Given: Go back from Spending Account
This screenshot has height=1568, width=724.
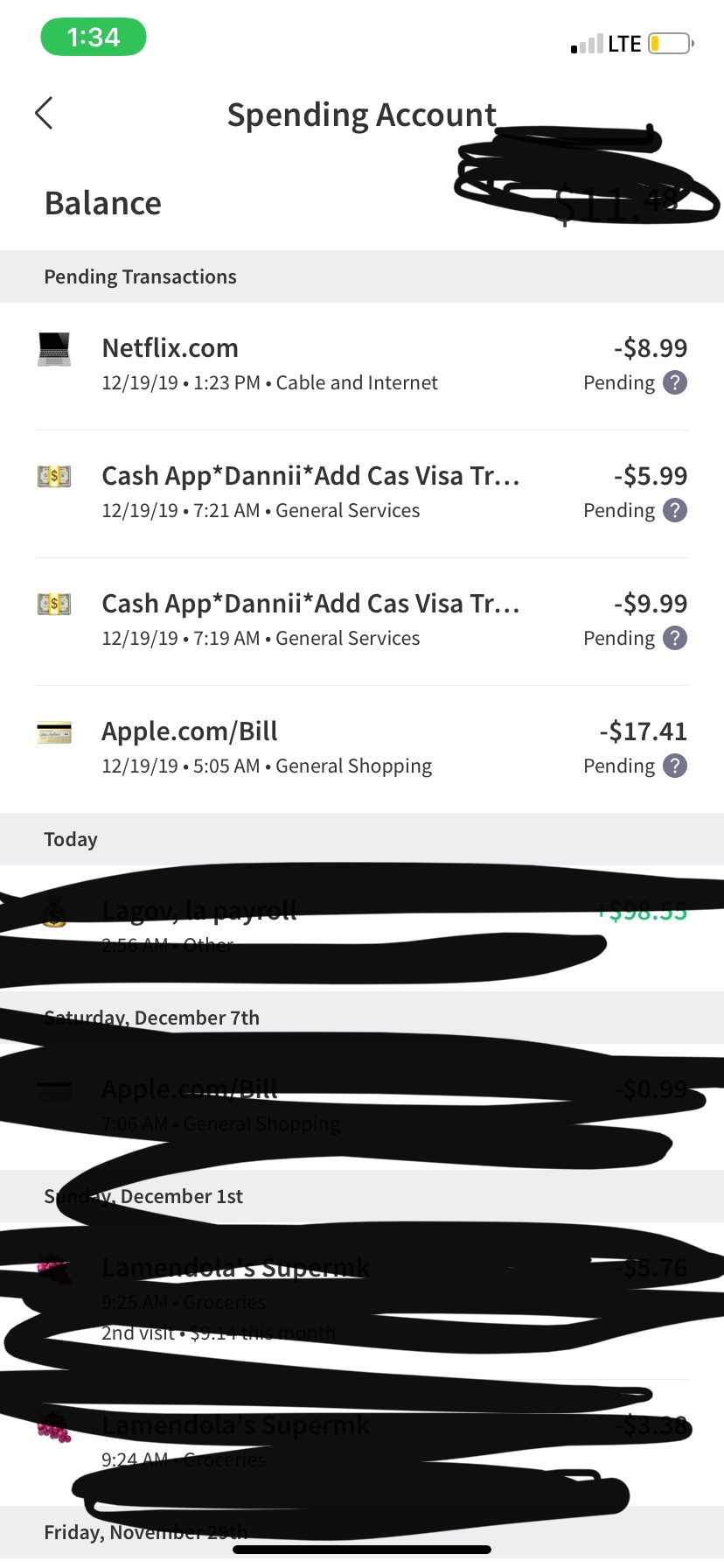Looking at the screenshot, I should 44,113.
